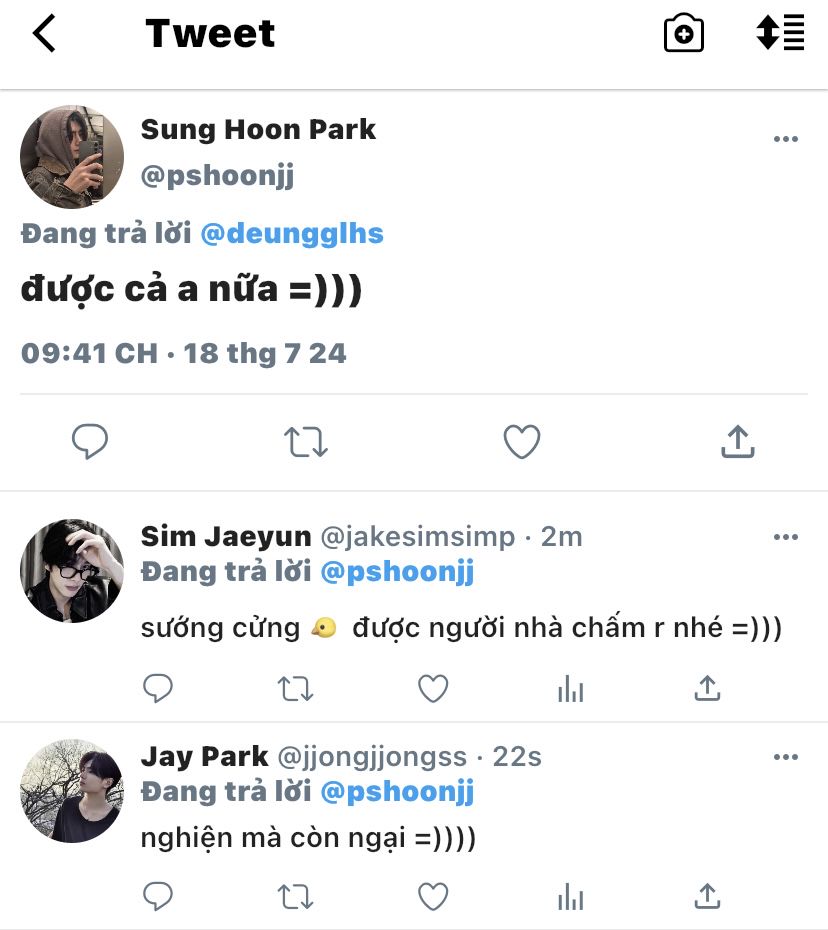Open Sung Hoon Park's profile picture
Image resolution: width=828 pixels, height=930 pixels.
point(72,157)
